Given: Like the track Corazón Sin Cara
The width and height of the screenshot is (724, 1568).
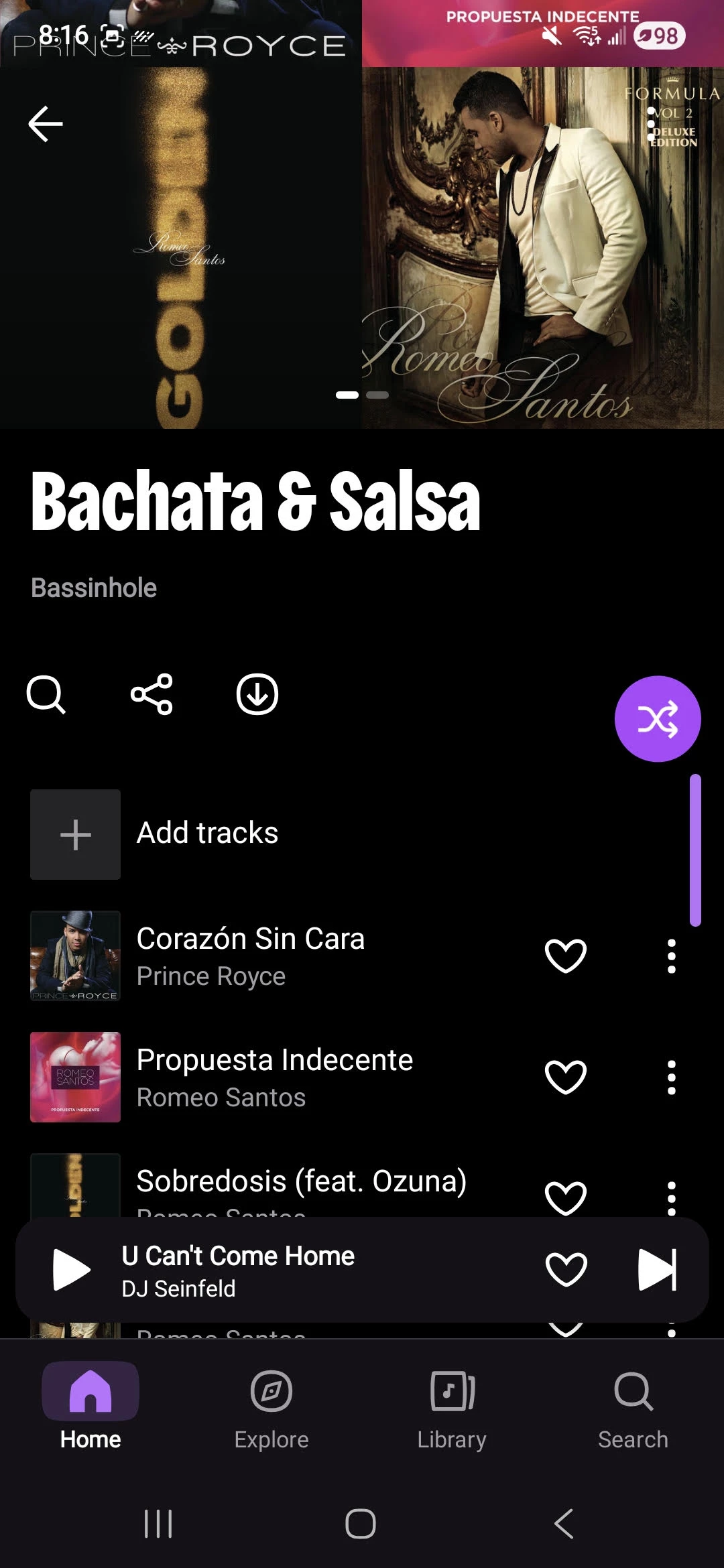Looking at the screenshot, I should pos(566,956).
